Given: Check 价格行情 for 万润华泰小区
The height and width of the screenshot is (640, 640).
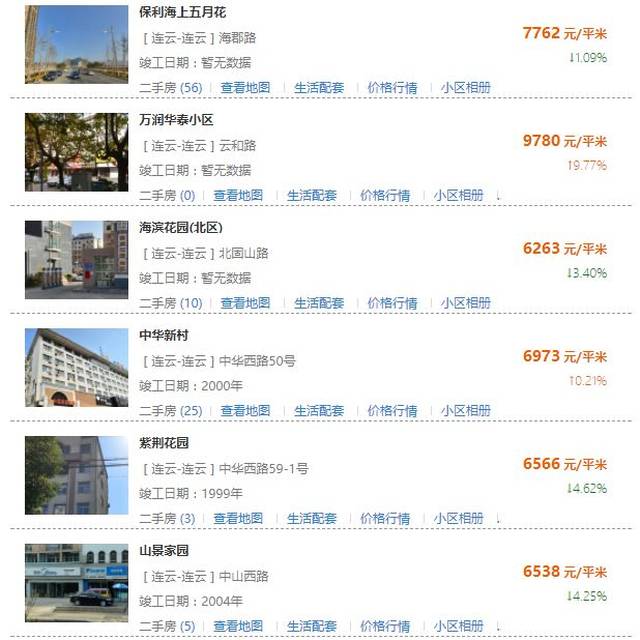Looking at the screenshot, I should click(x=385, y=196).
